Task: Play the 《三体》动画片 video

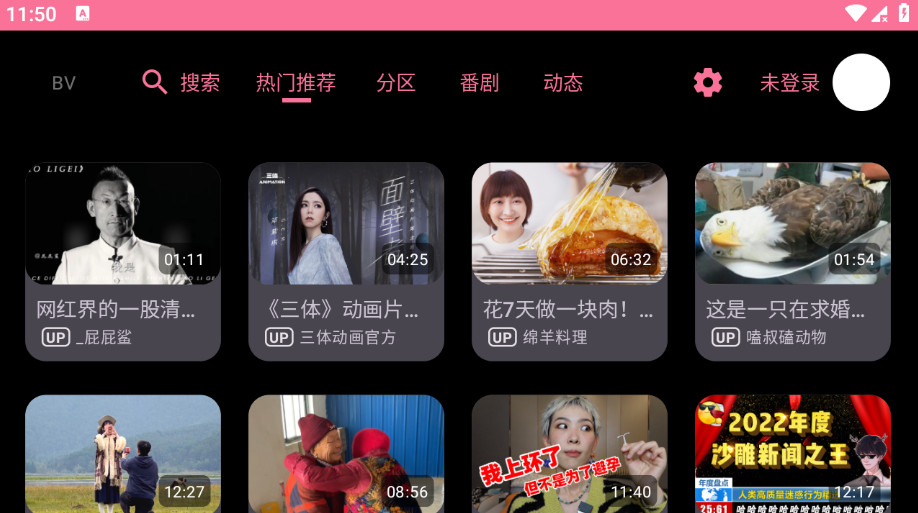Action: 346,261
